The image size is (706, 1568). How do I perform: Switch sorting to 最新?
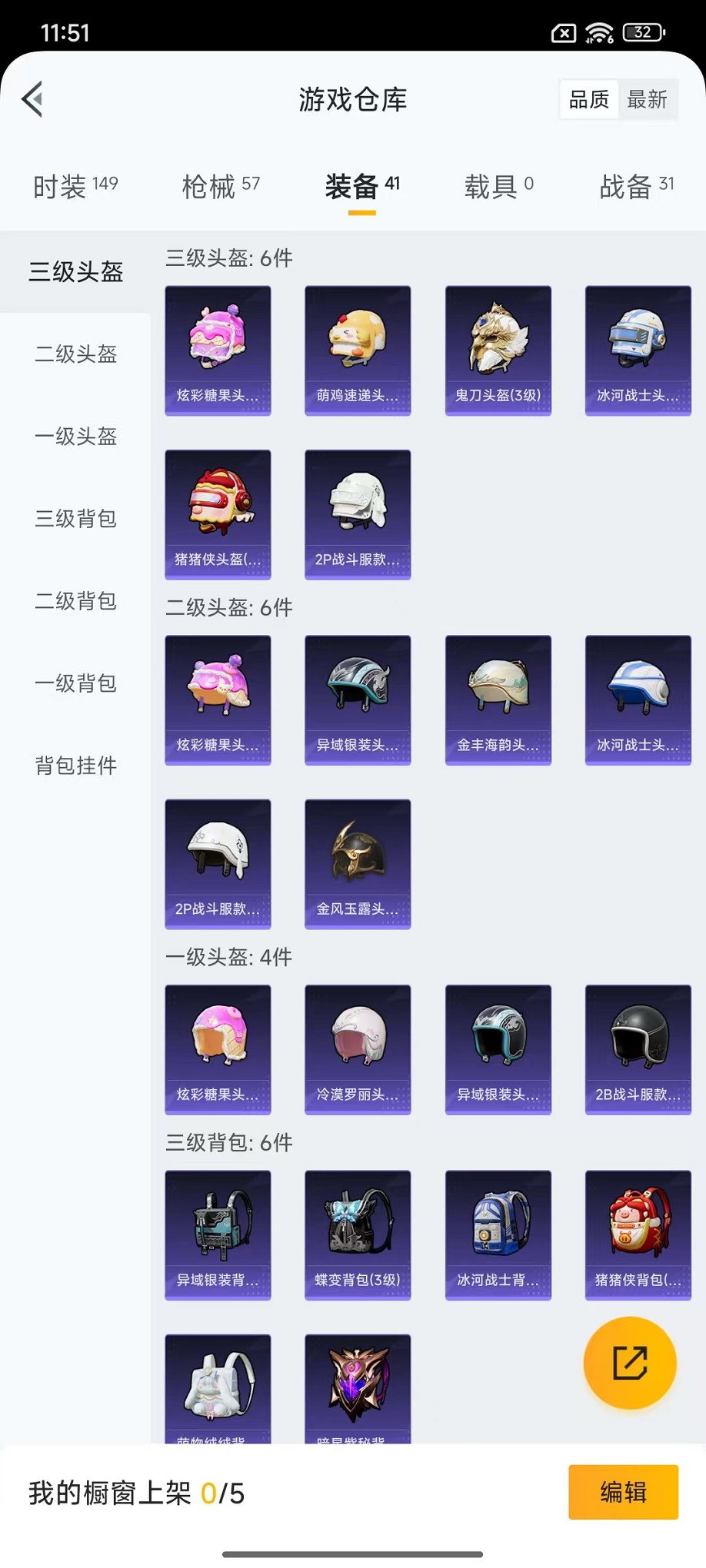click(648, 99)
